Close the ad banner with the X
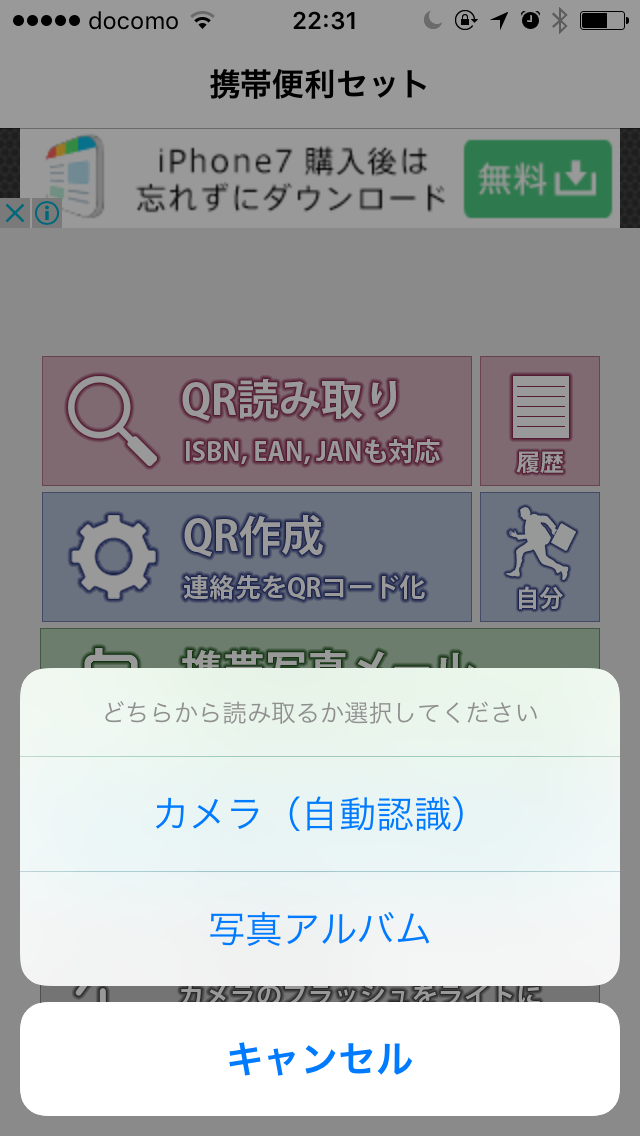The height and width of the screenshot is (1136, 640). [14, 213]
